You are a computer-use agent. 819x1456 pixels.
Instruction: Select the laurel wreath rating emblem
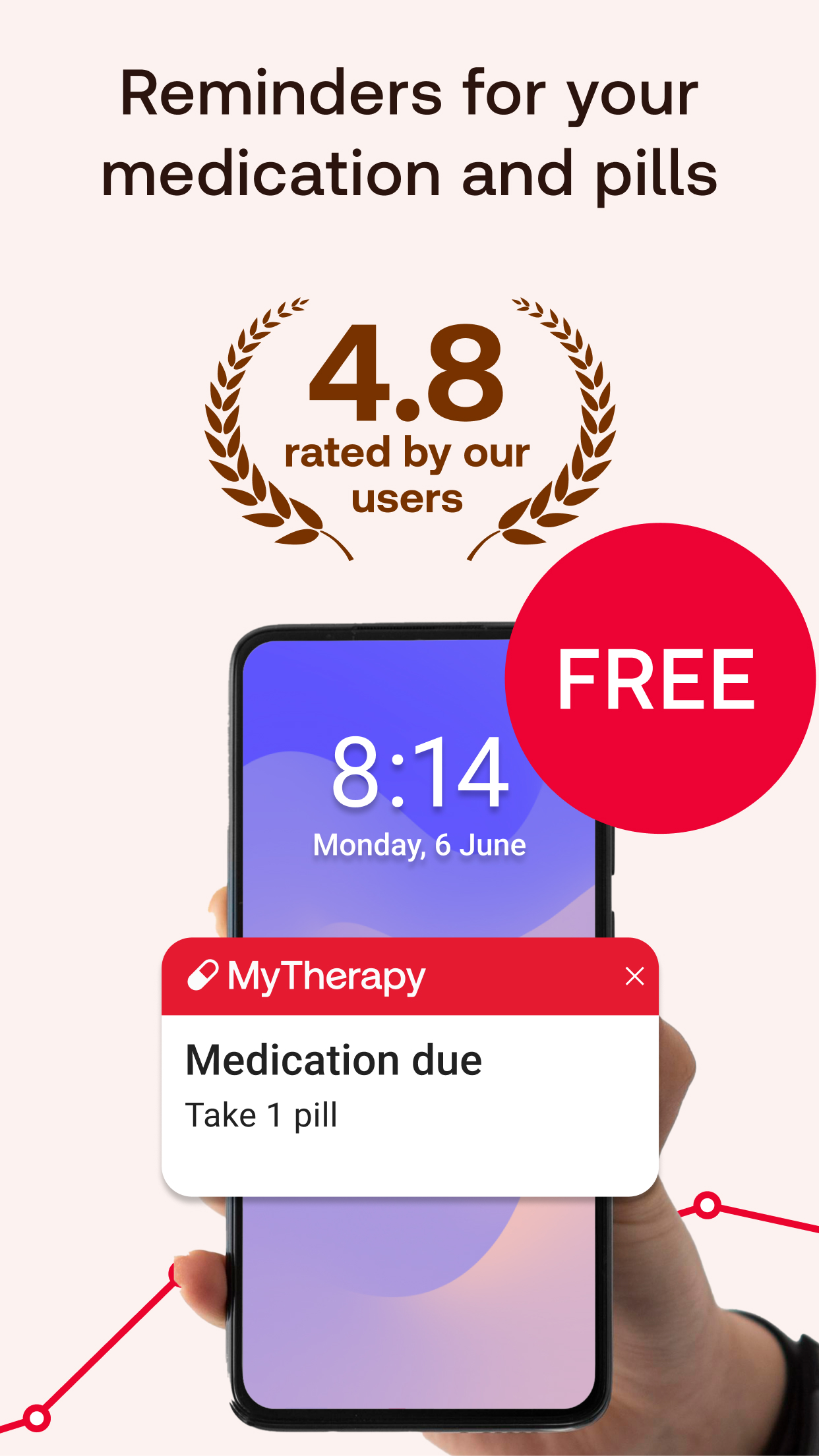click(409, 428)
